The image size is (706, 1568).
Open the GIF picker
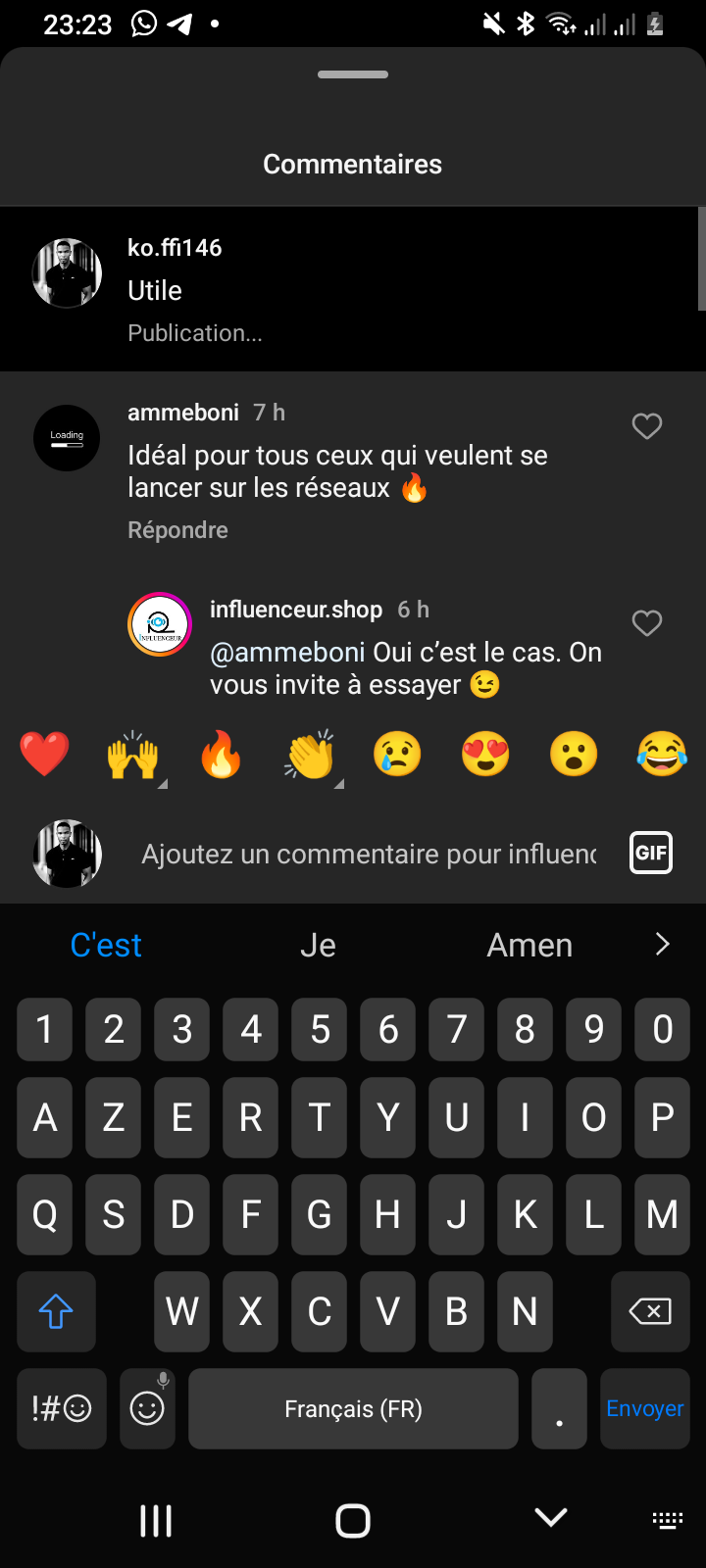pos(651,853)
